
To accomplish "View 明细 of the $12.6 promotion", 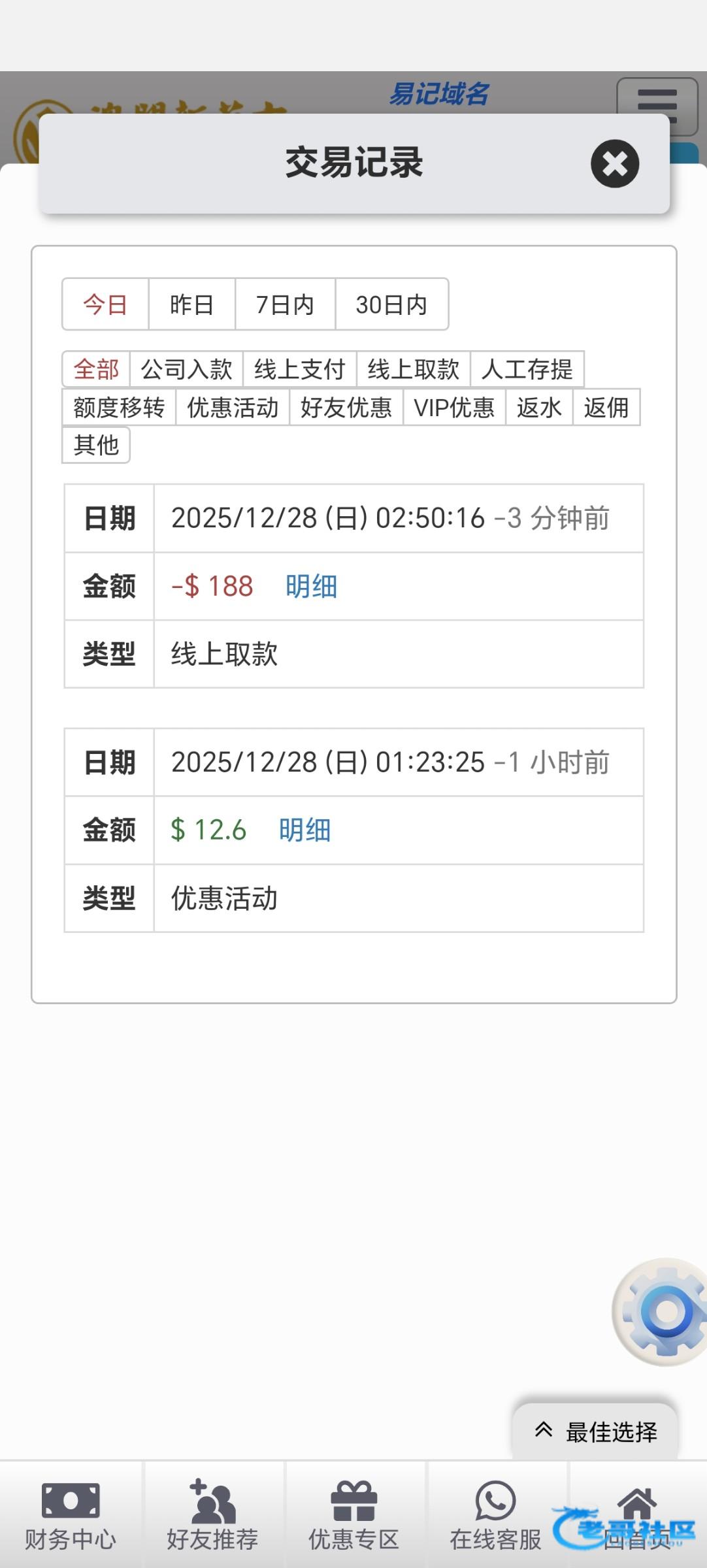I will 304,830.
